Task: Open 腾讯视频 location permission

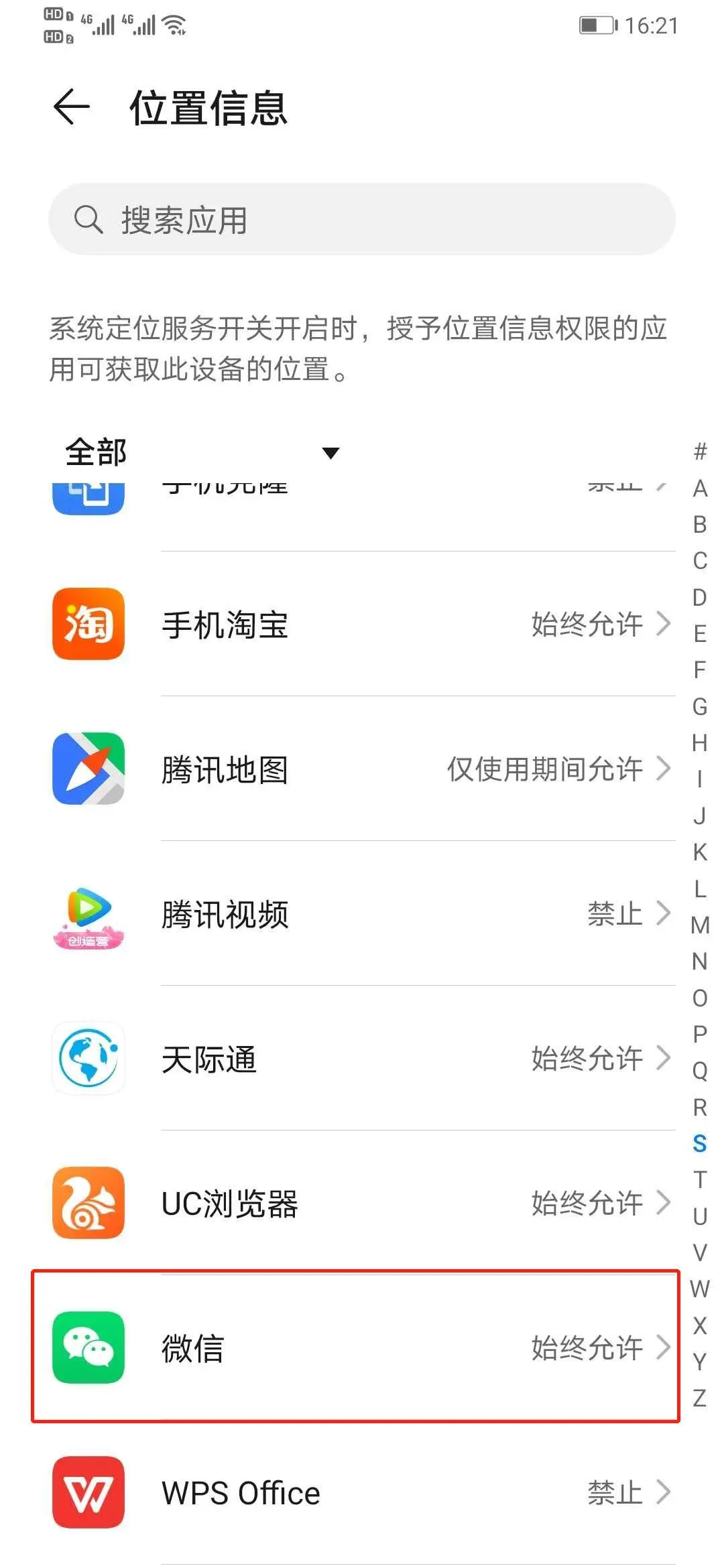Action: click(x=362, y=914)
